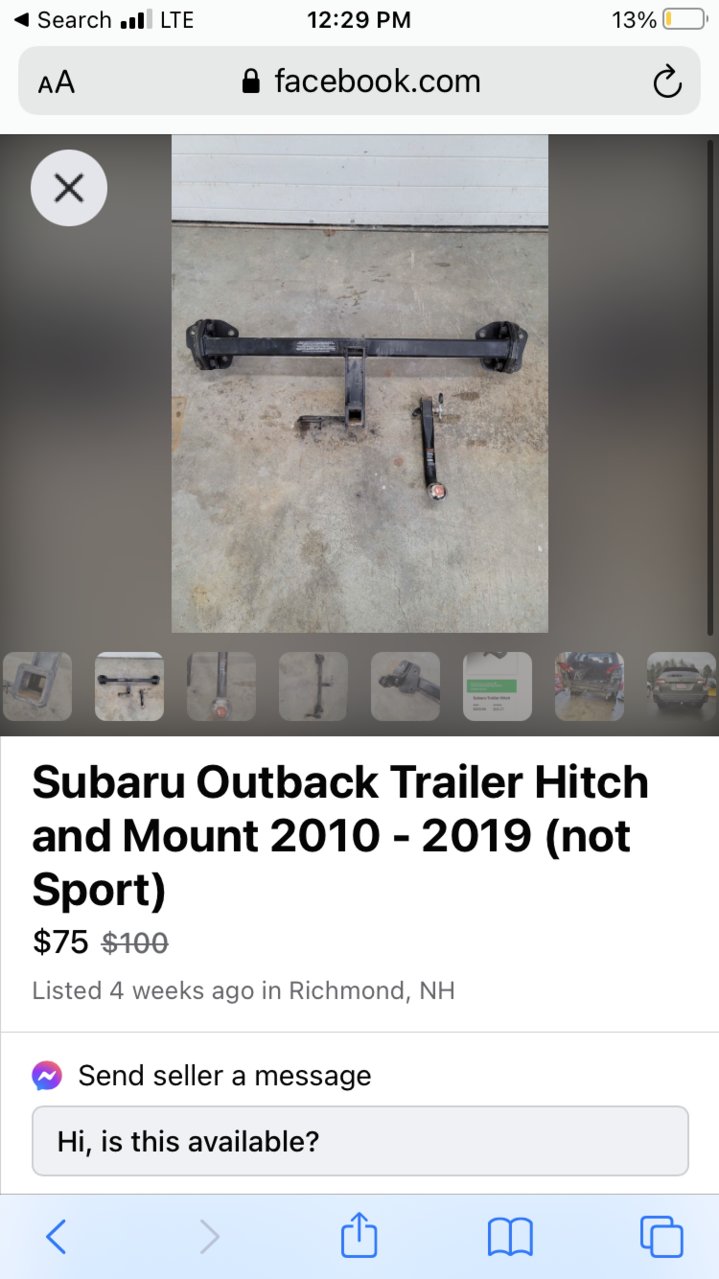Show open Safari tabs
Viewport: 719px width, 1279px height.
click(x=661, y=1237)
